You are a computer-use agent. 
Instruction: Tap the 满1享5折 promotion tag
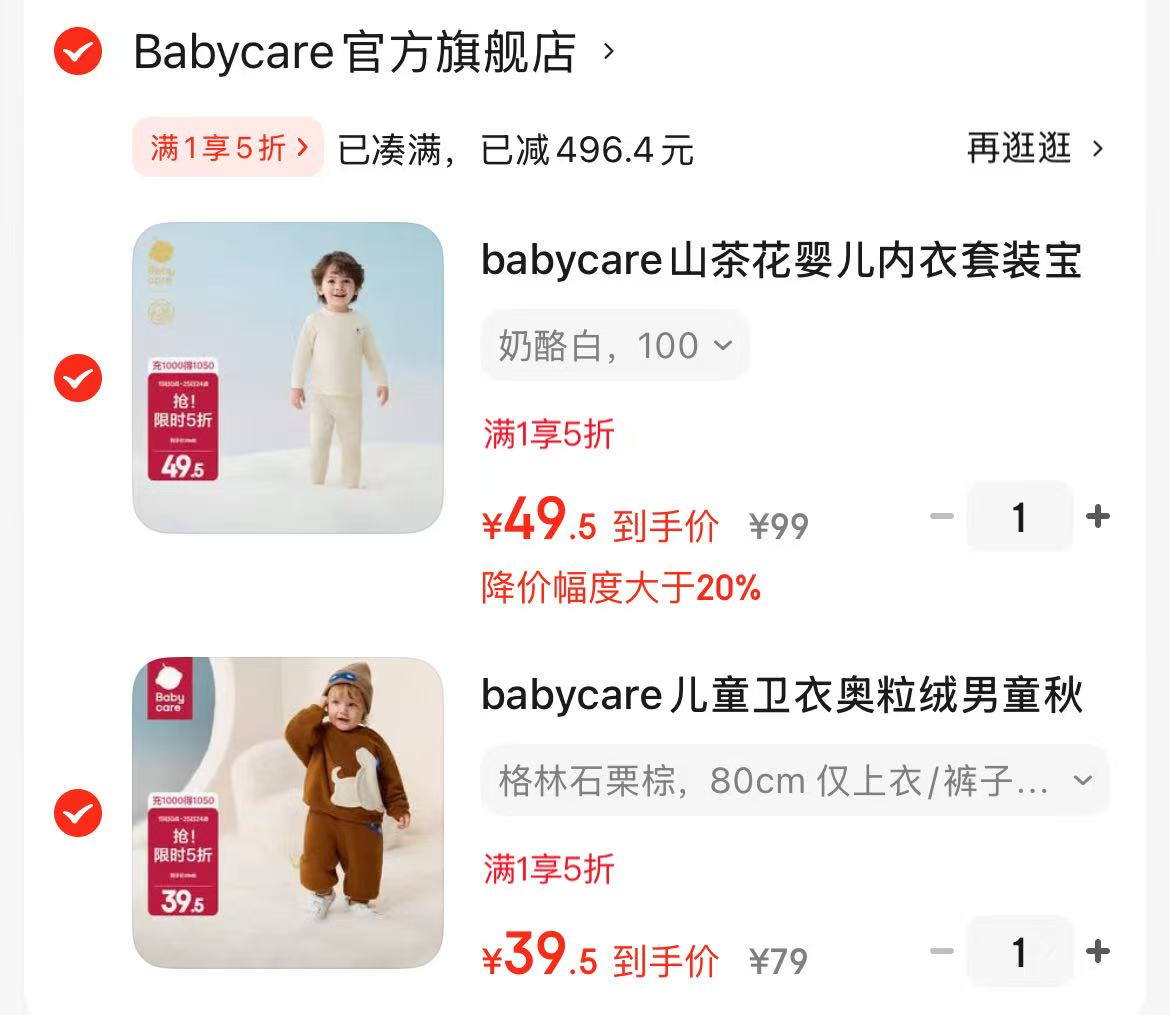pyautogui.click(x=228, y=148)
